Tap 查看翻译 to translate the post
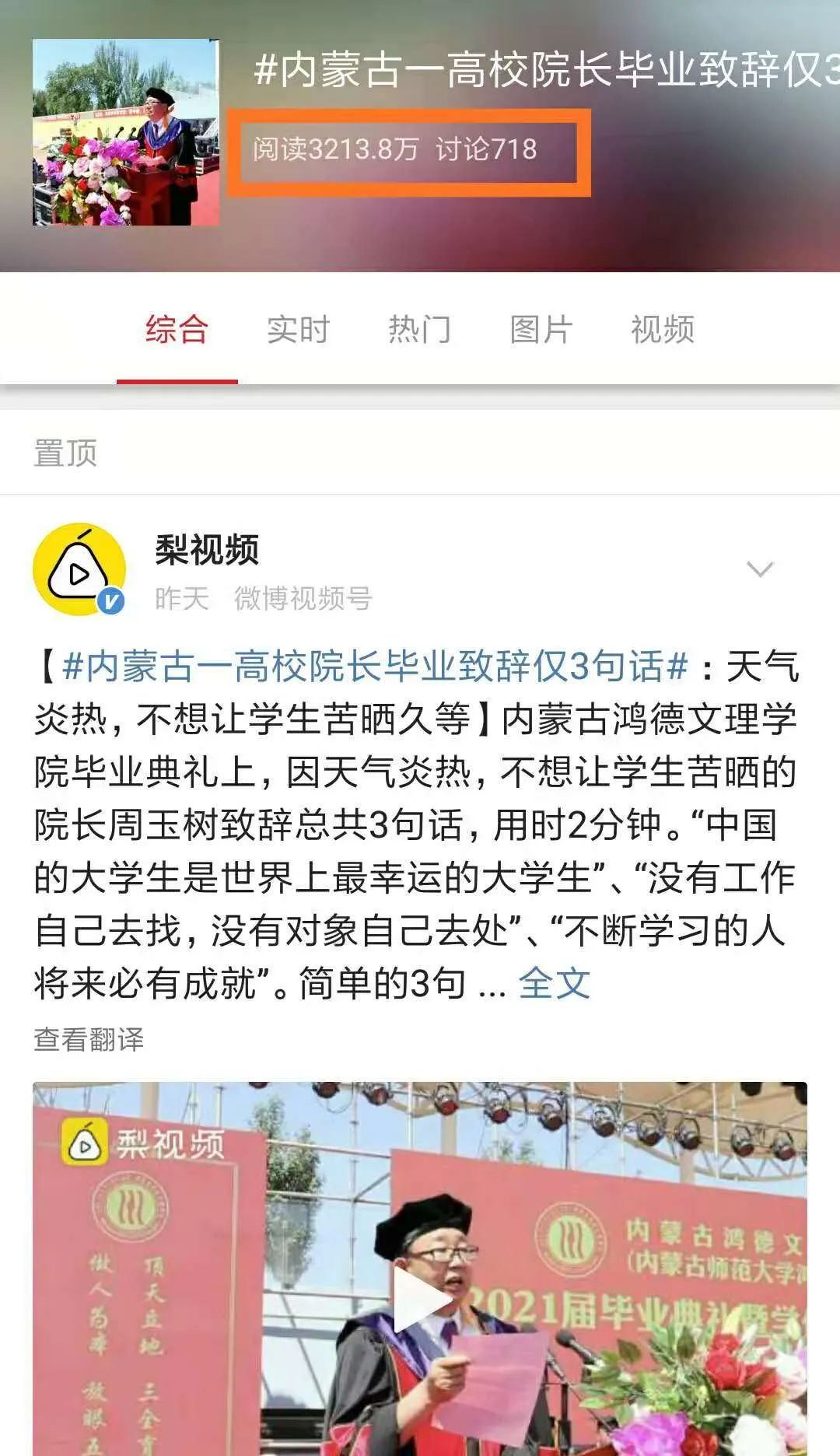 (89, 1039)
